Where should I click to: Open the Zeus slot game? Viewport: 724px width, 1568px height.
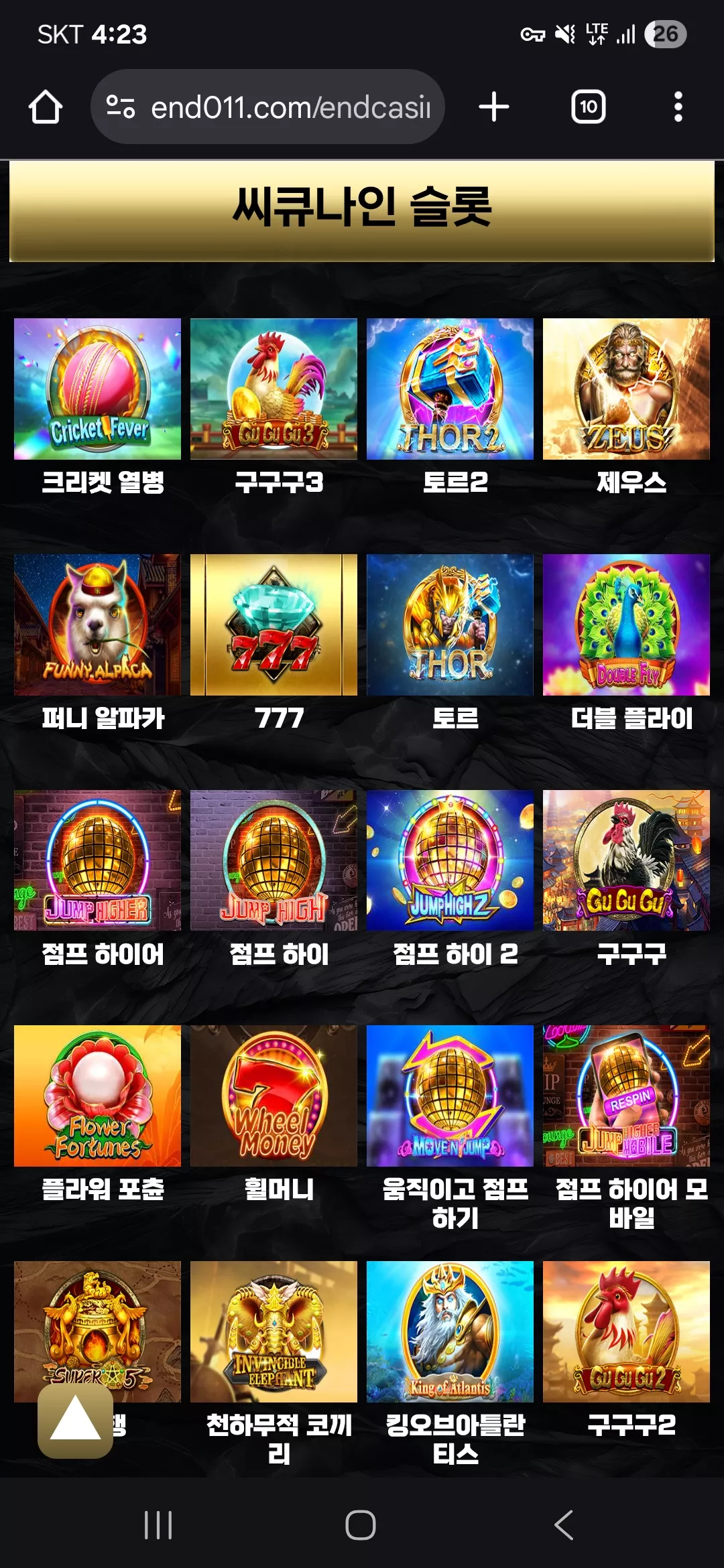point(626,389)
